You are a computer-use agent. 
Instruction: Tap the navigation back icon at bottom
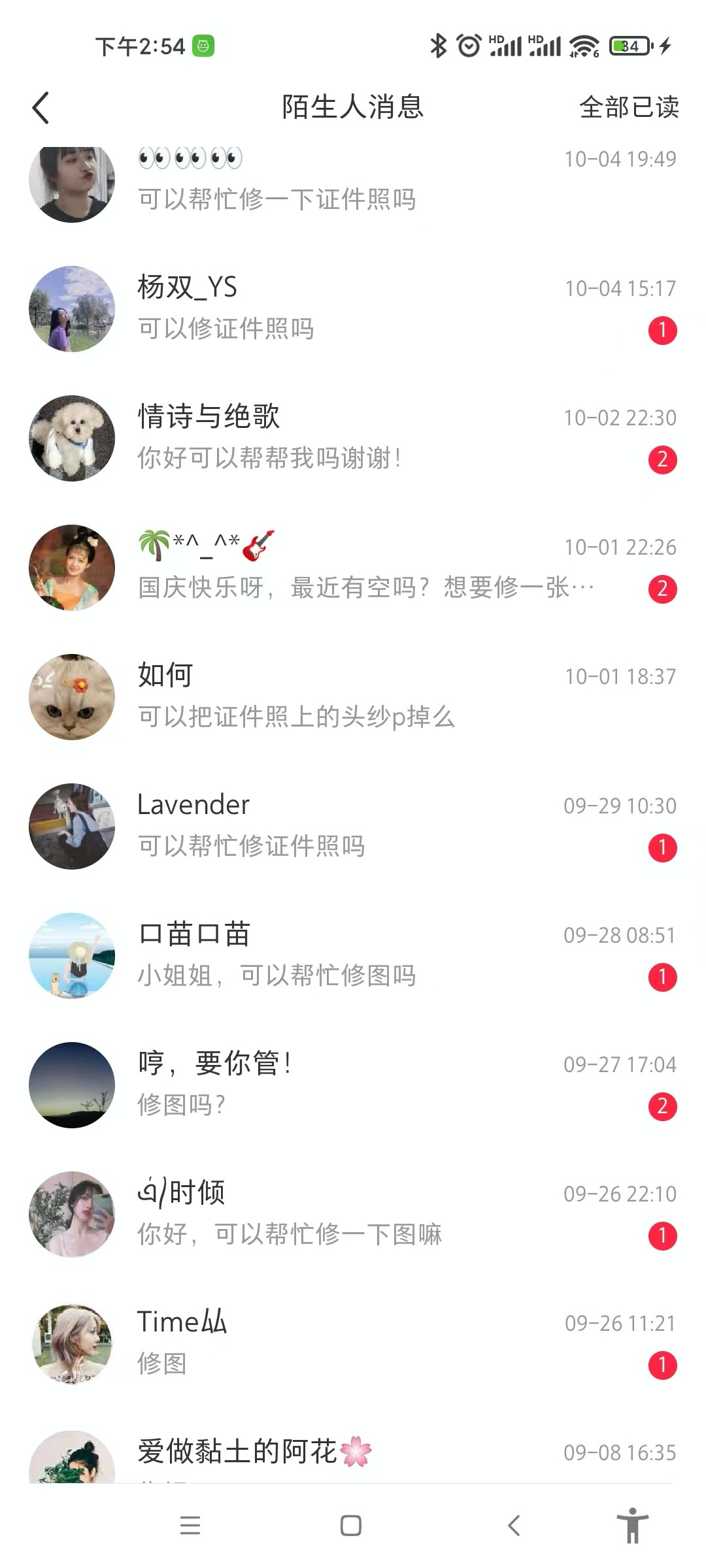513,1526
